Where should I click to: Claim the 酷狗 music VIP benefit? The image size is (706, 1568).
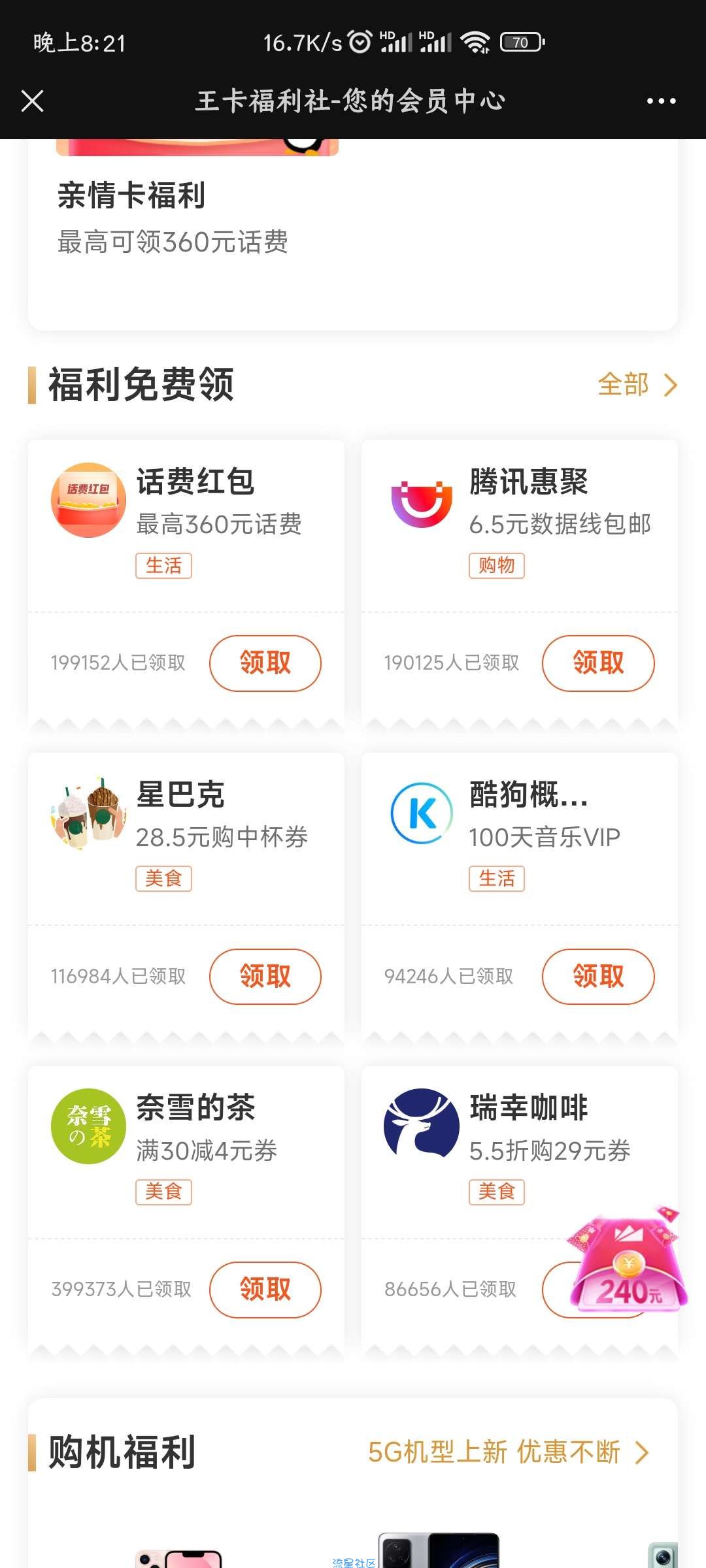597,976
